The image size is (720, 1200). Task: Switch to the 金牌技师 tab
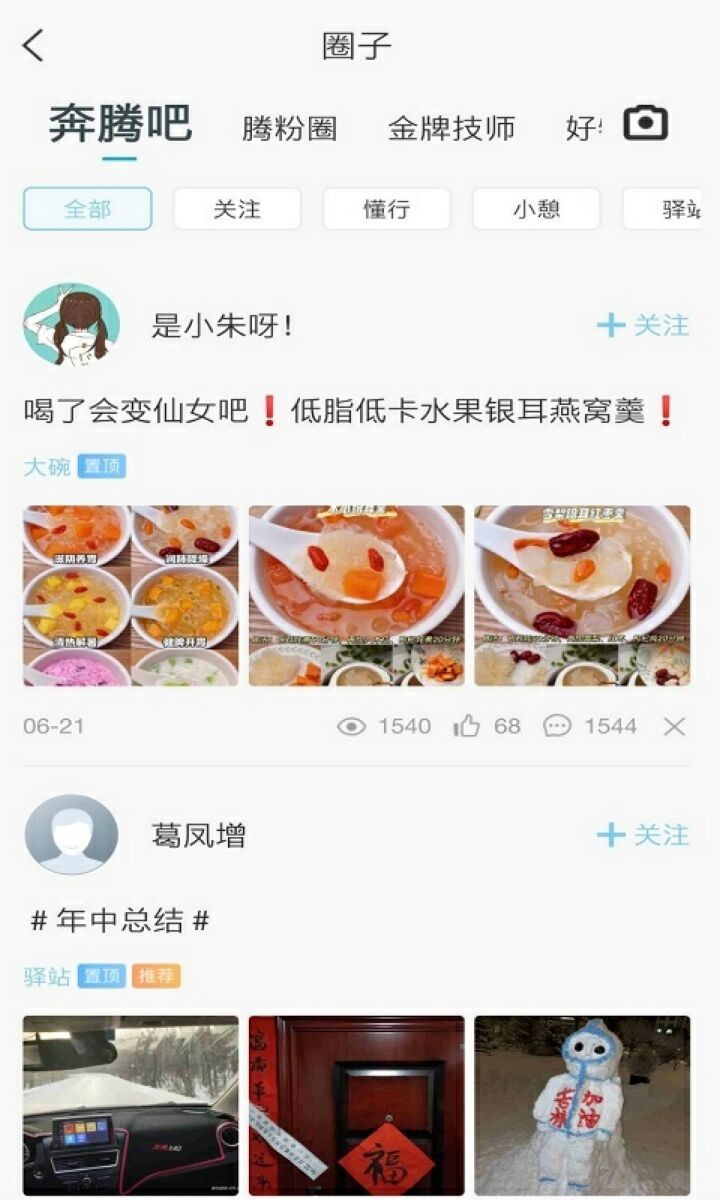click(x=451, y=128)
